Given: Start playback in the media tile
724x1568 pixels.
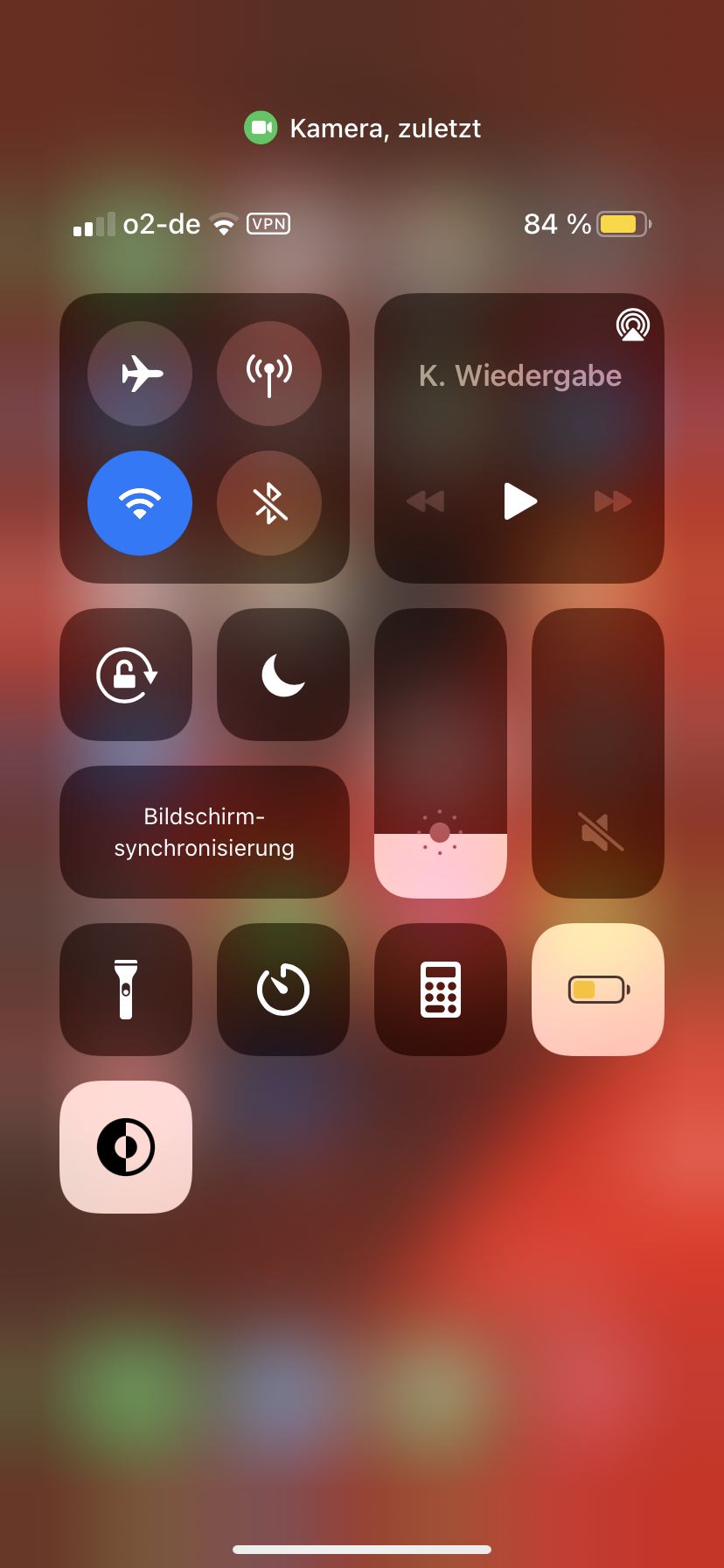Looking at the screenshot, I should 520,501.
